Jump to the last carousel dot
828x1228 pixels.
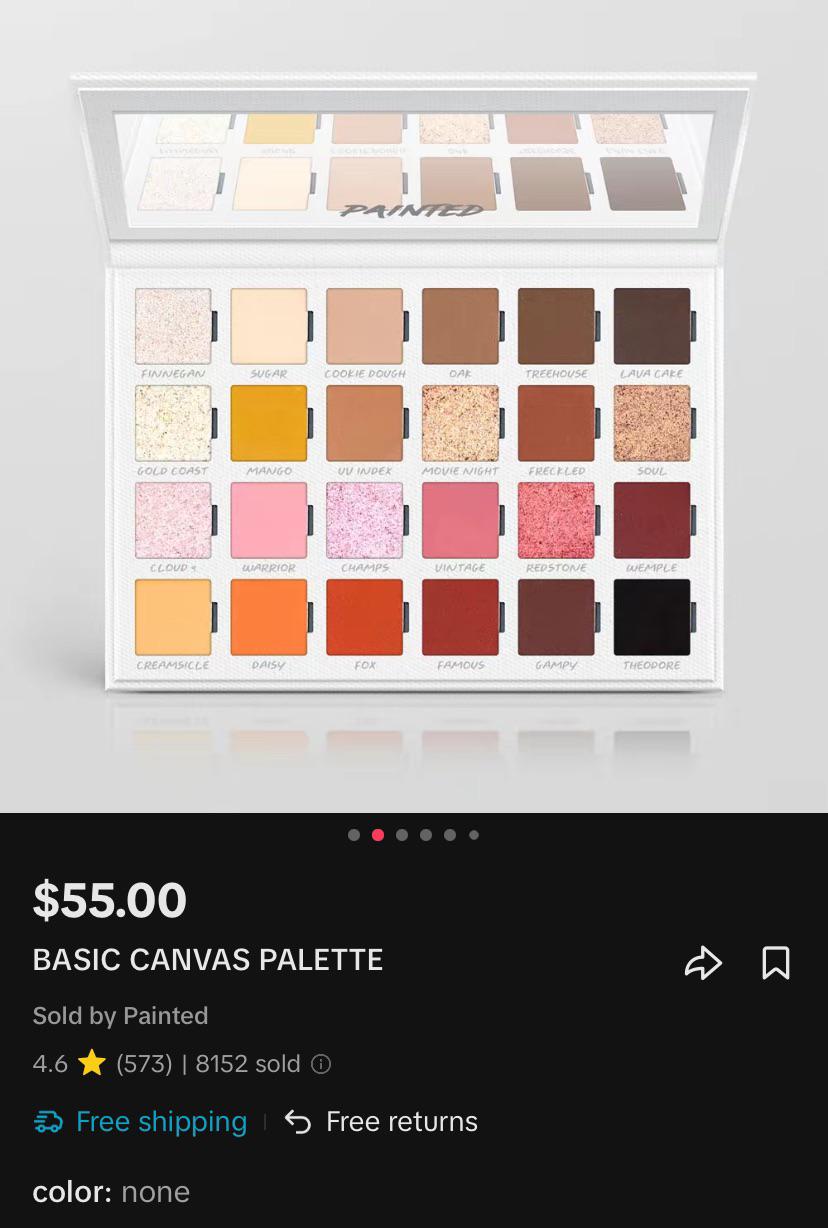(x=473, y=834)
